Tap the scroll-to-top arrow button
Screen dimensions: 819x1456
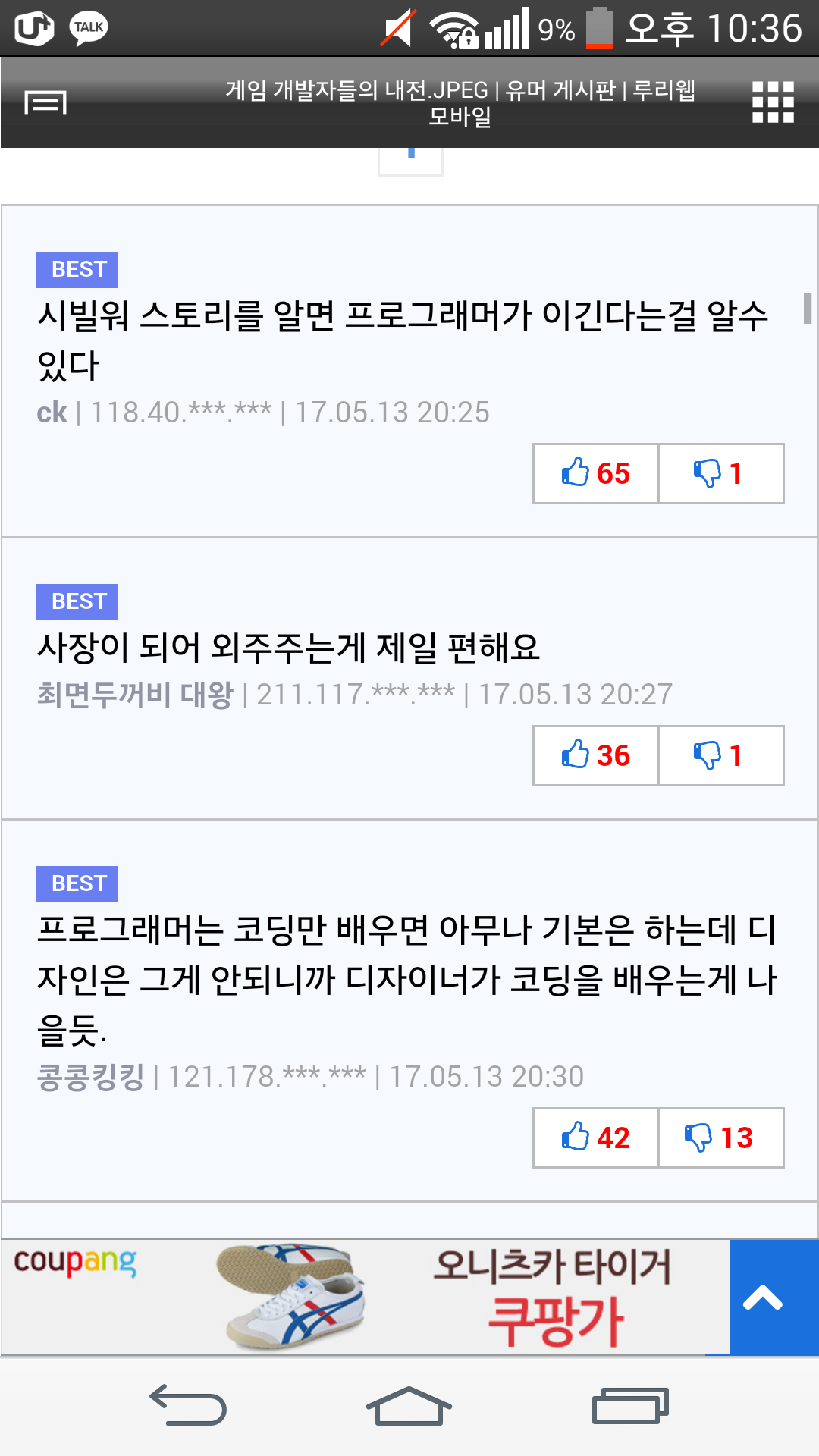[x=774, y=1298]
